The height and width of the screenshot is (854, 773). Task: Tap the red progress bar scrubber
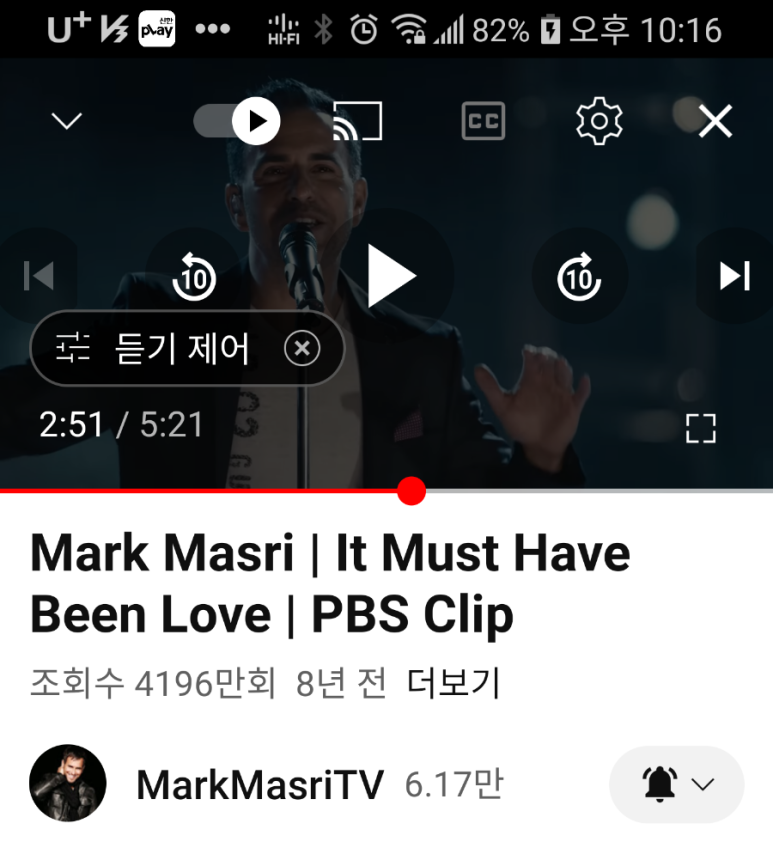411,491
